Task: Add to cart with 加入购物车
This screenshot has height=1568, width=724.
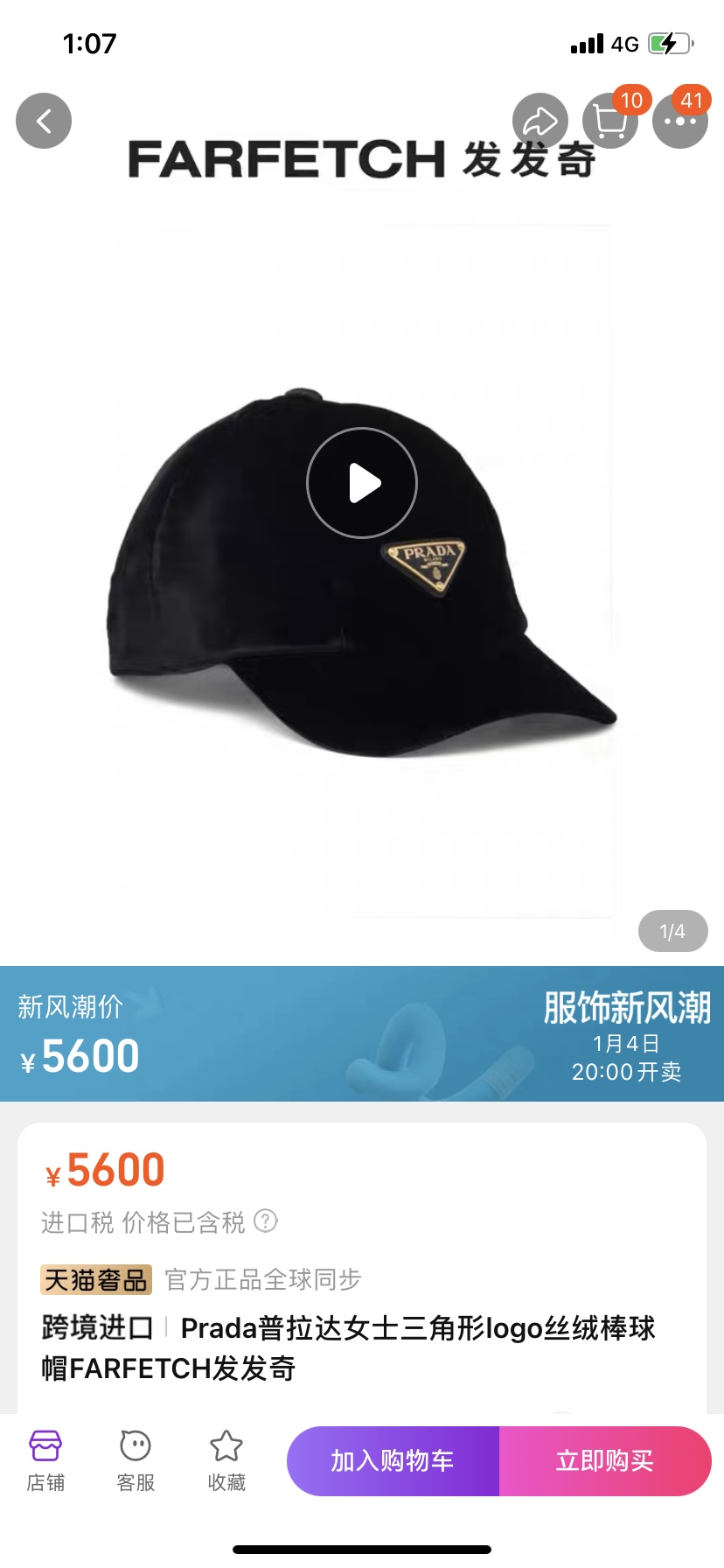Action: pos(393,1460)
